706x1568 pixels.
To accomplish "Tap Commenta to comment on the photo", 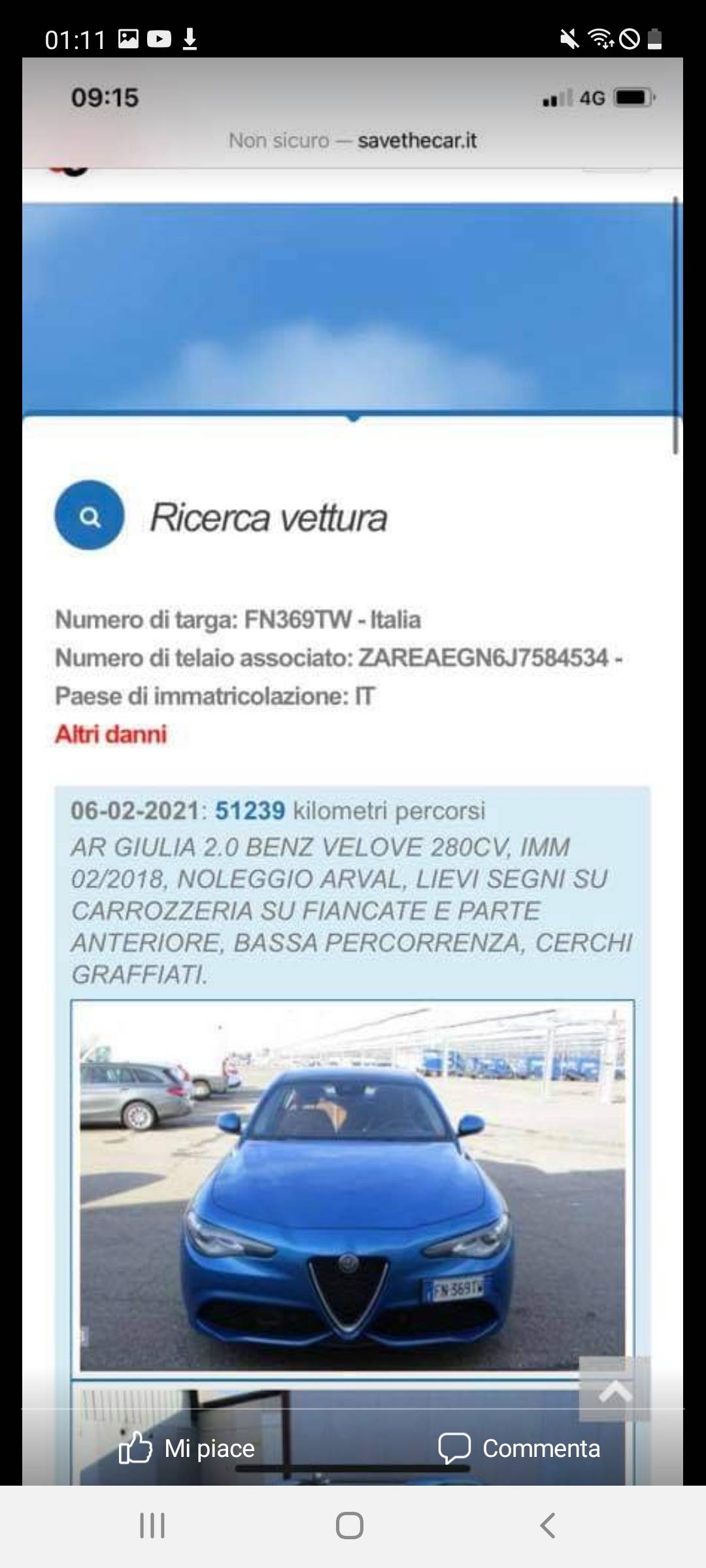I will pos(519,1448).
